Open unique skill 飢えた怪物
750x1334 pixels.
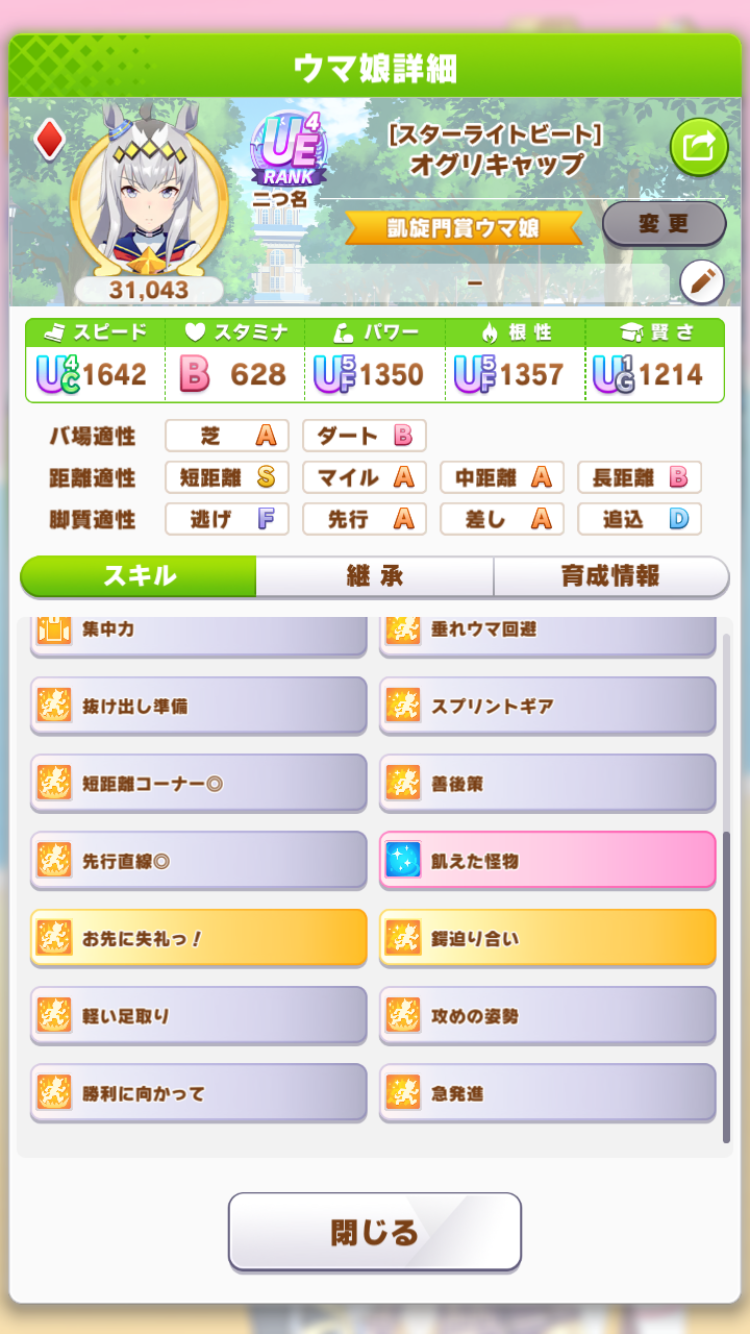click(x=547, y=860)
